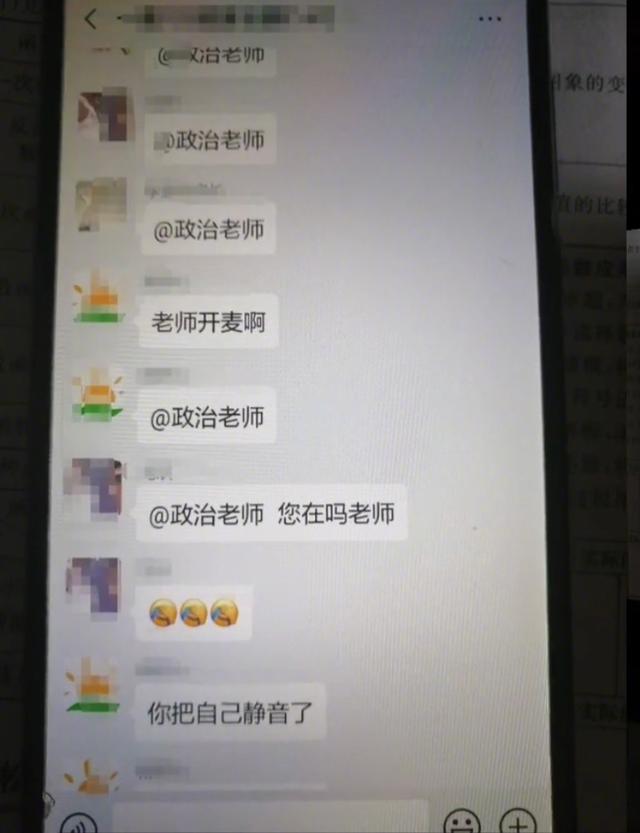This screenshot has height=833, width=640.
Task: Switch to voice message input
Action: (x=76, y=824)
